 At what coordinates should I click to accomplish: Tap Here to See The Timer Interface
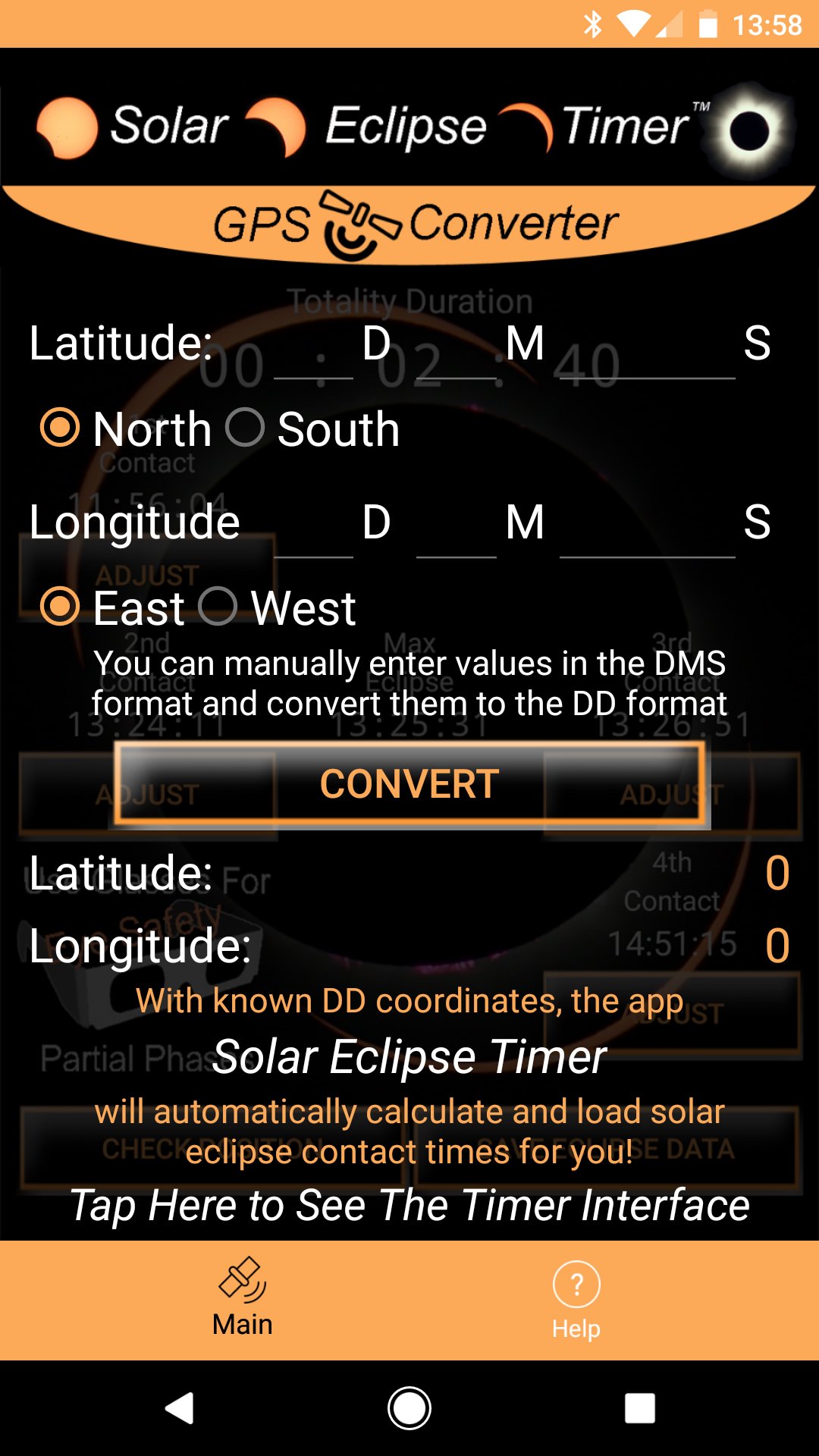(409, 1204)
